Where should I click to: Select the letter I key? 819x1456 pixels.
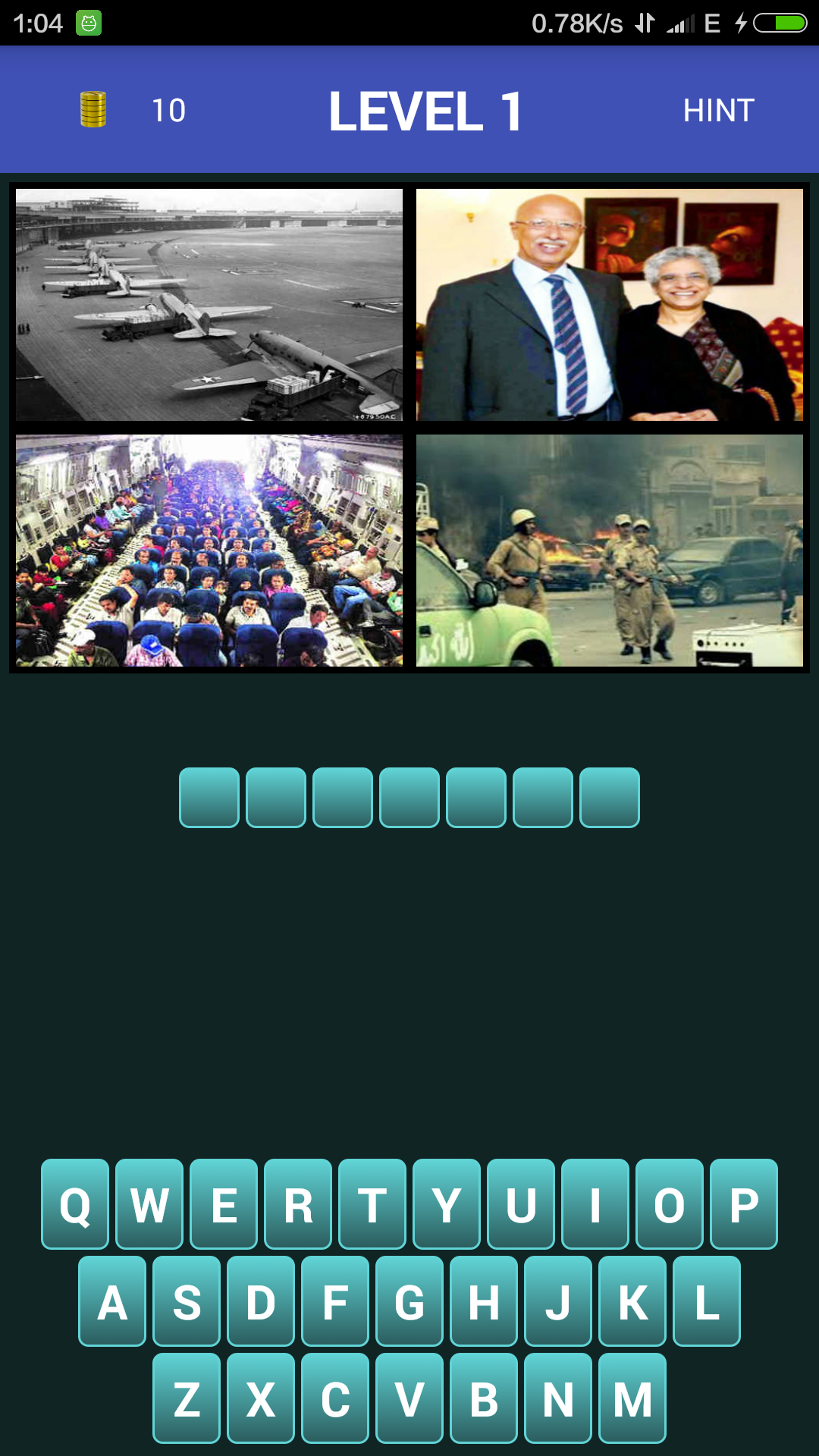point(595,1204)
